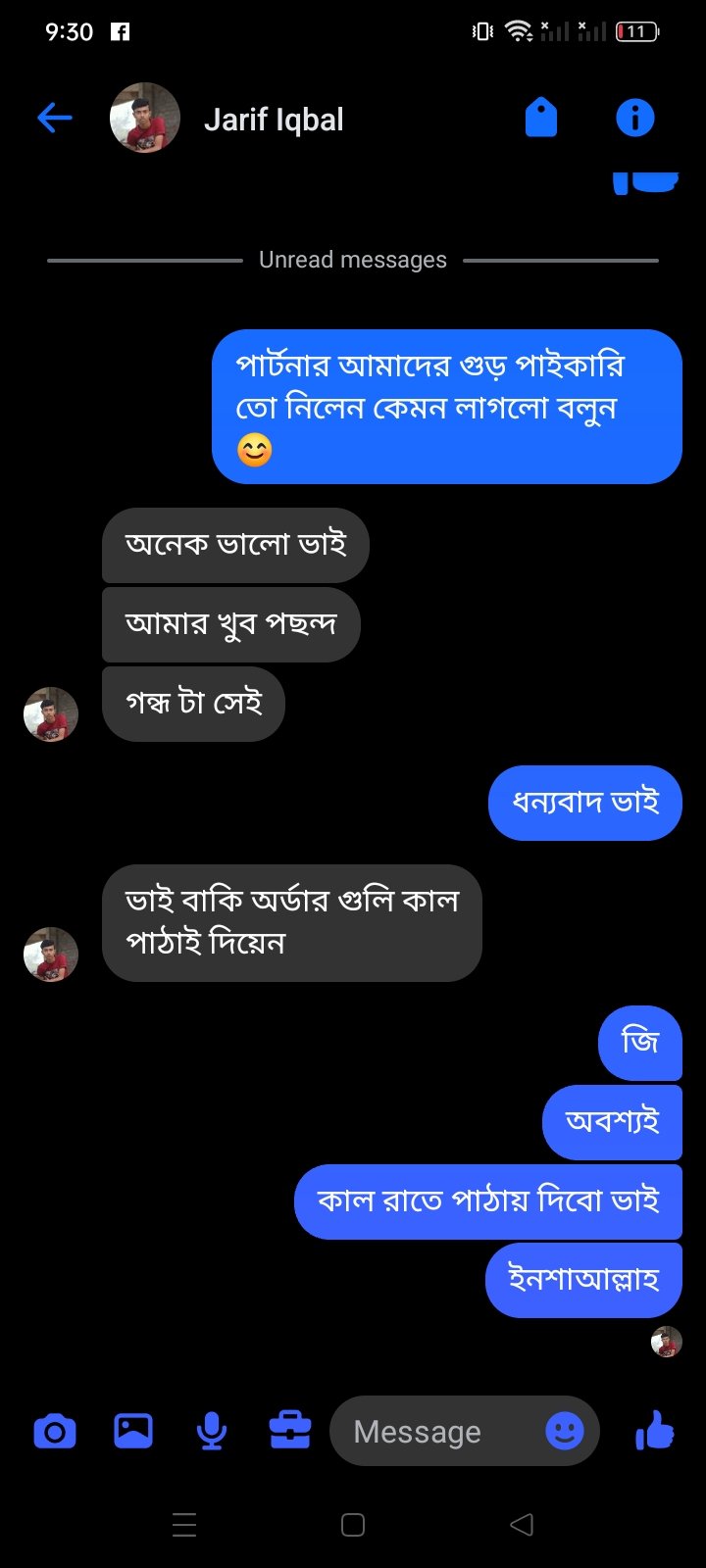
Task: Open the business apps briefcase icon
Action: 289,1431
